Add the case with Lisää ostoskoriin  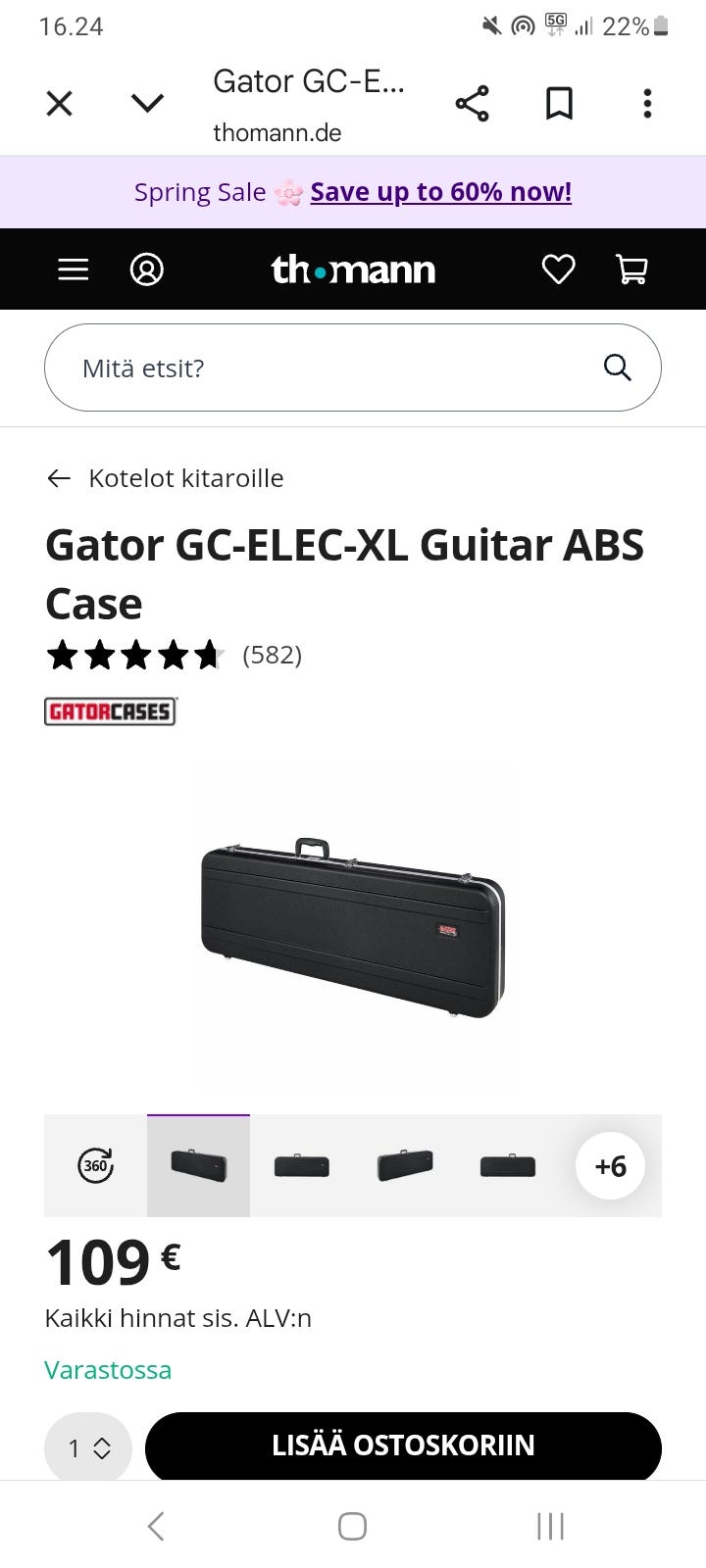(403, 1445)
